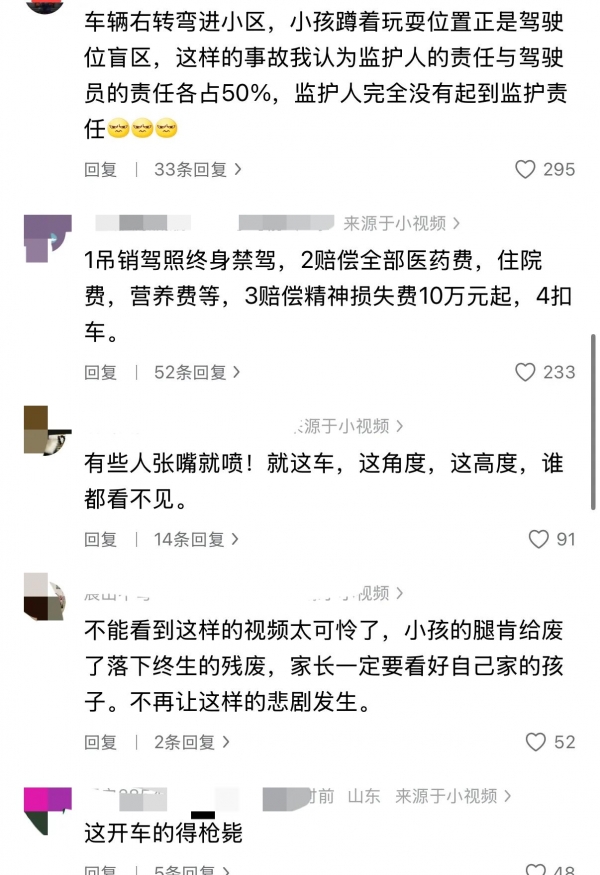Expand the 52条回复 replies thread

point(197,372)
